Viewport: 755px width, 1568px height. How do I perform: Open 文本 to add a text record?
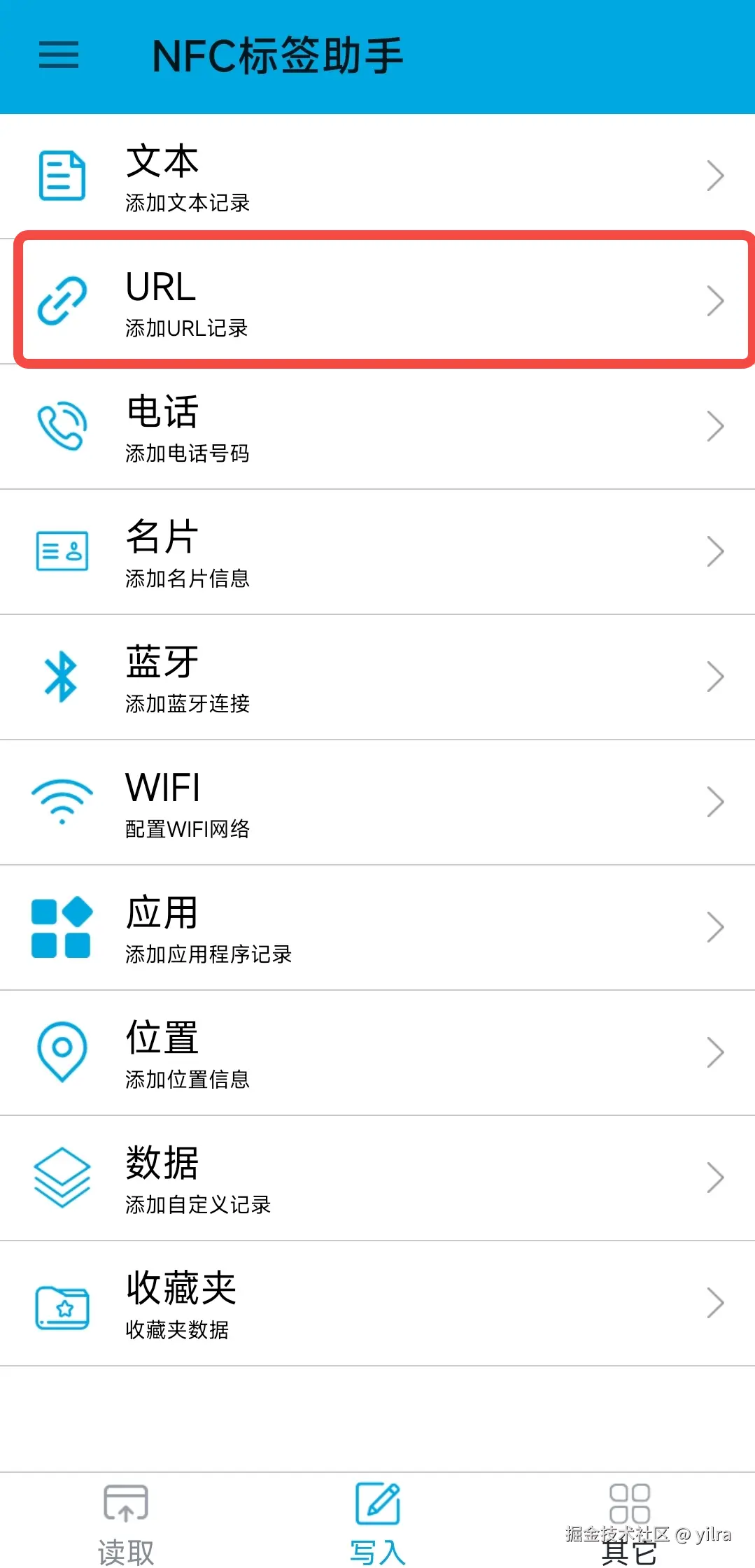coord(378,176)
